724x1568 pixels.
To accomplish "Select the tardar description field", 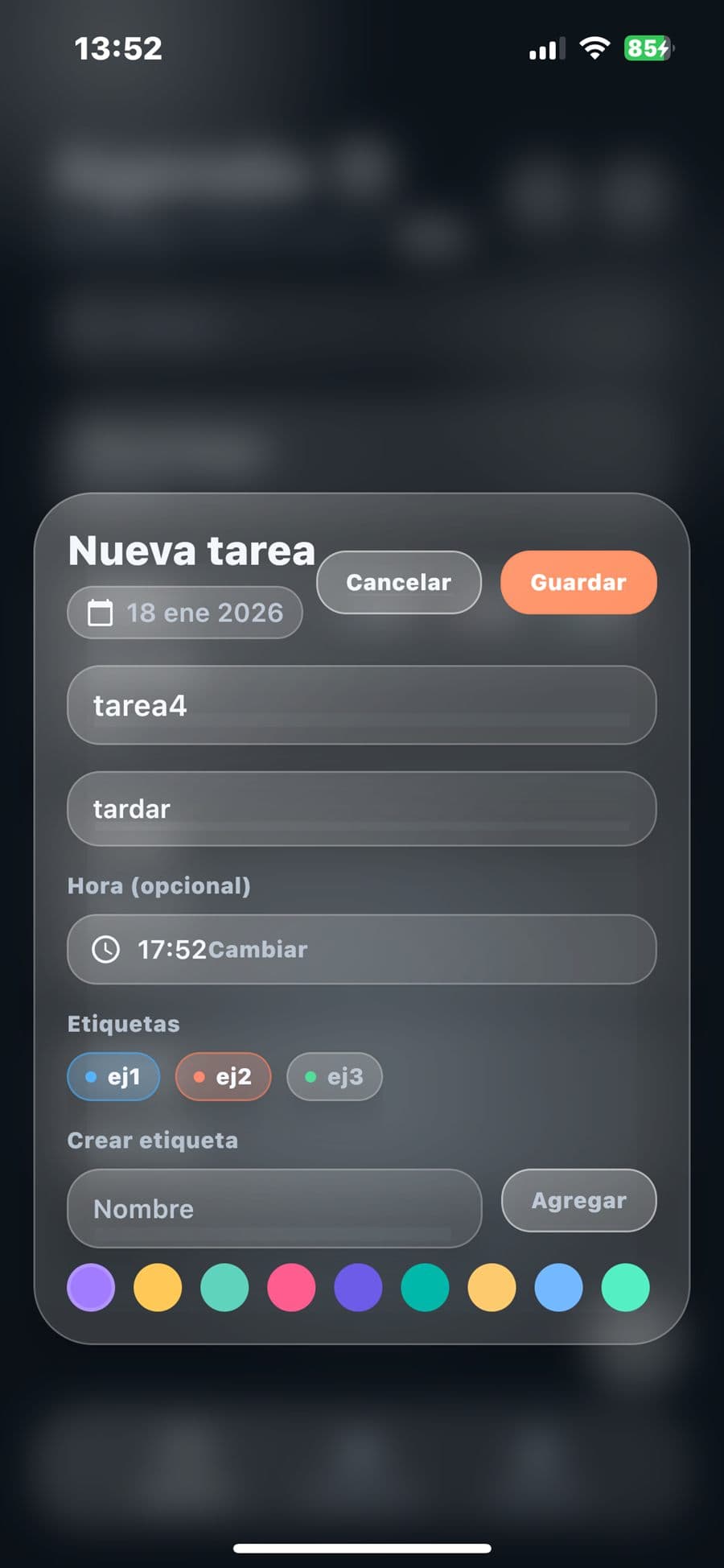I will [360, 809].
